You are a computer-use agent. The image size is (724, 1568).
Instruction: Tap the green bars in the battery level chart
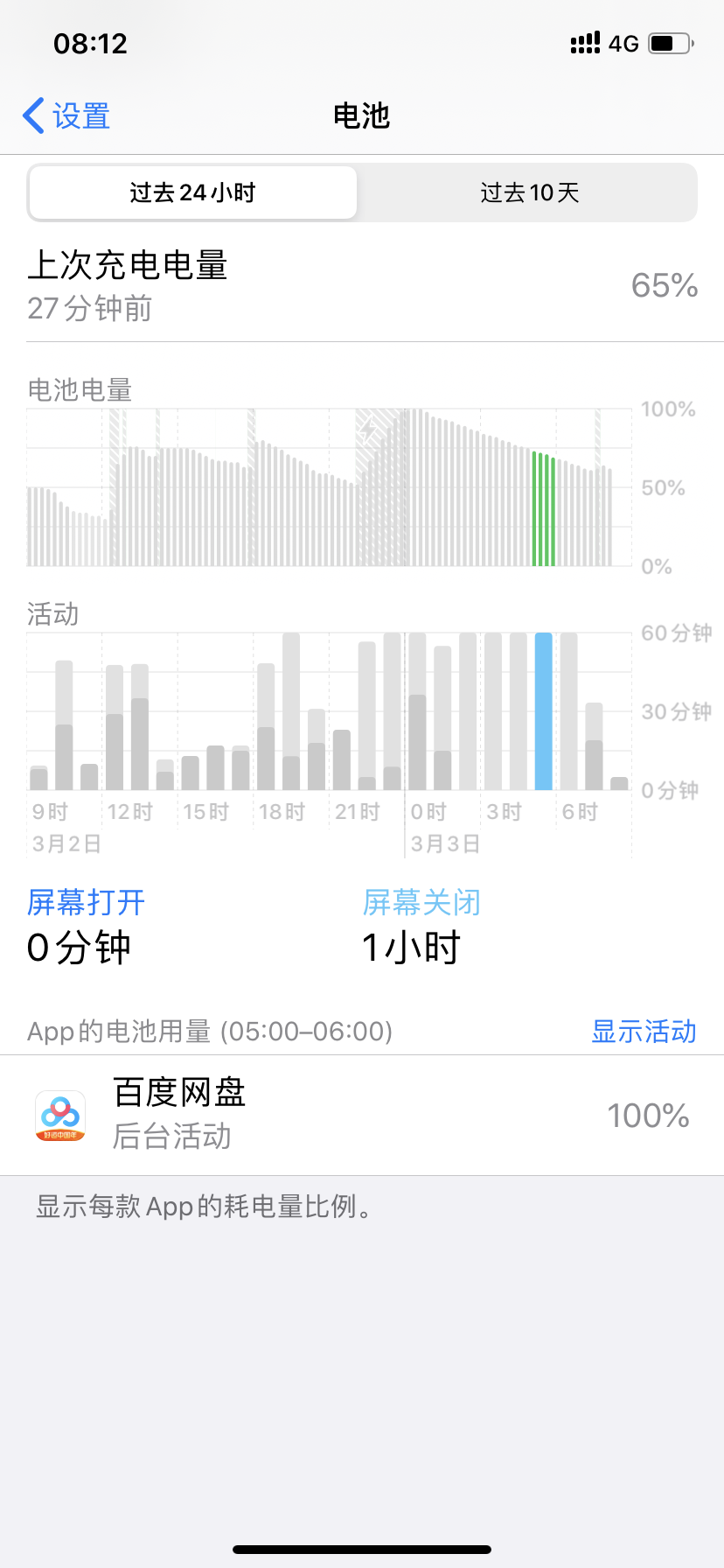tap(543, 509)
